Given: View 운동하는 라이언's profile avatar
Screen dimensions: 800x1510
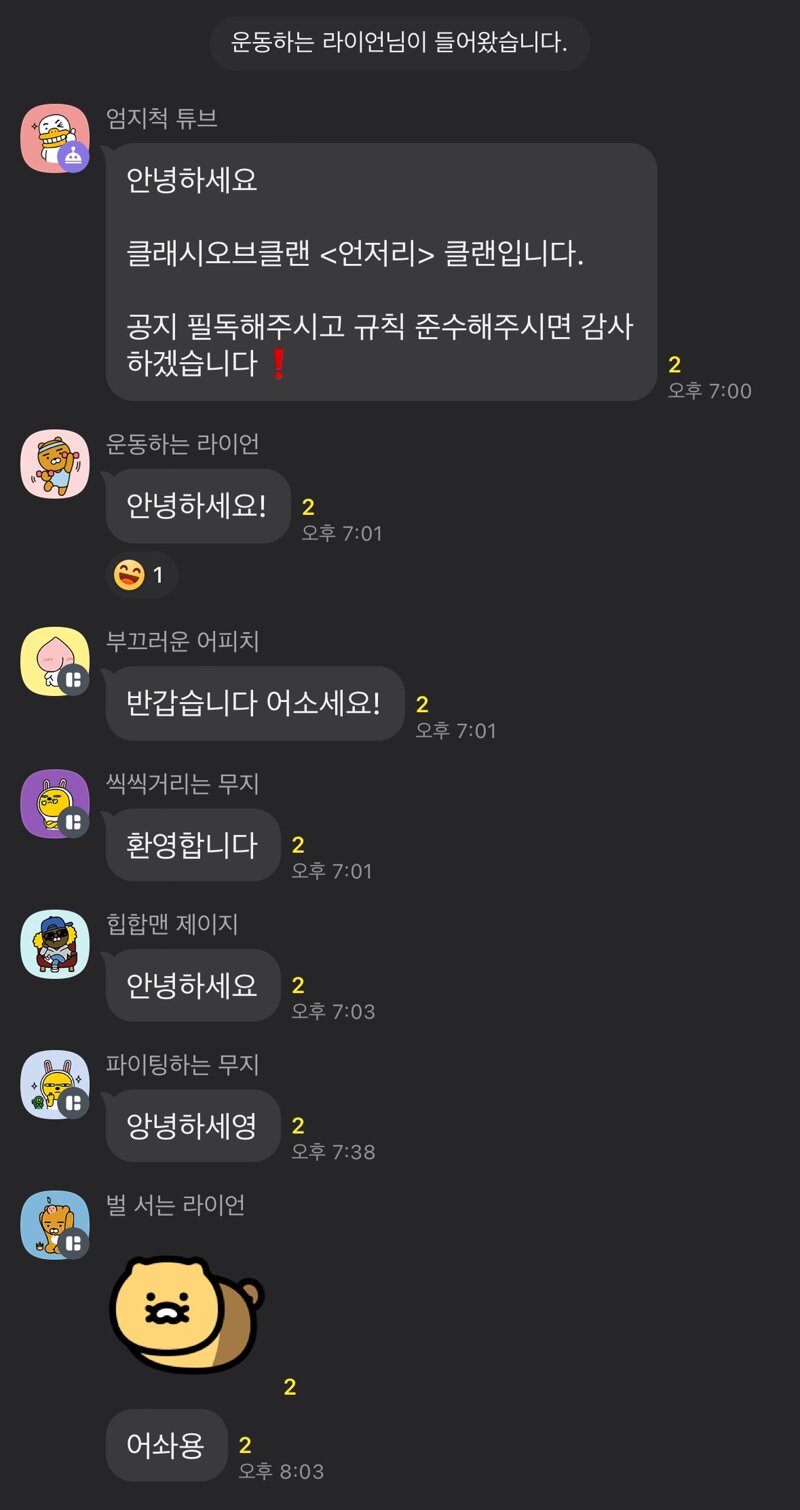Looking at the screenshot, I should coord(55,463).
